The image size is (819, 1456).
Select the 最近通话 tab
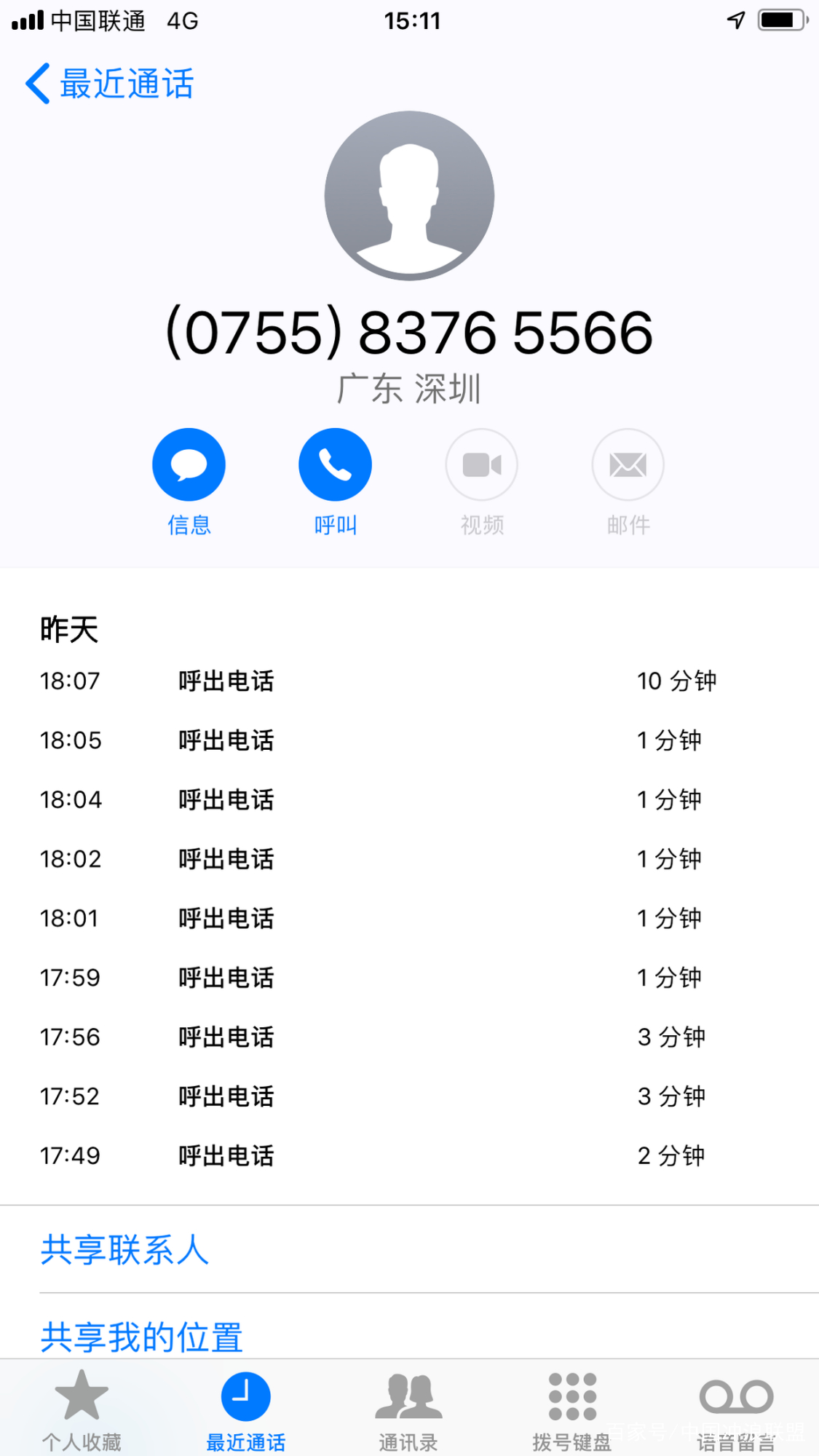tap(245, 1409)
